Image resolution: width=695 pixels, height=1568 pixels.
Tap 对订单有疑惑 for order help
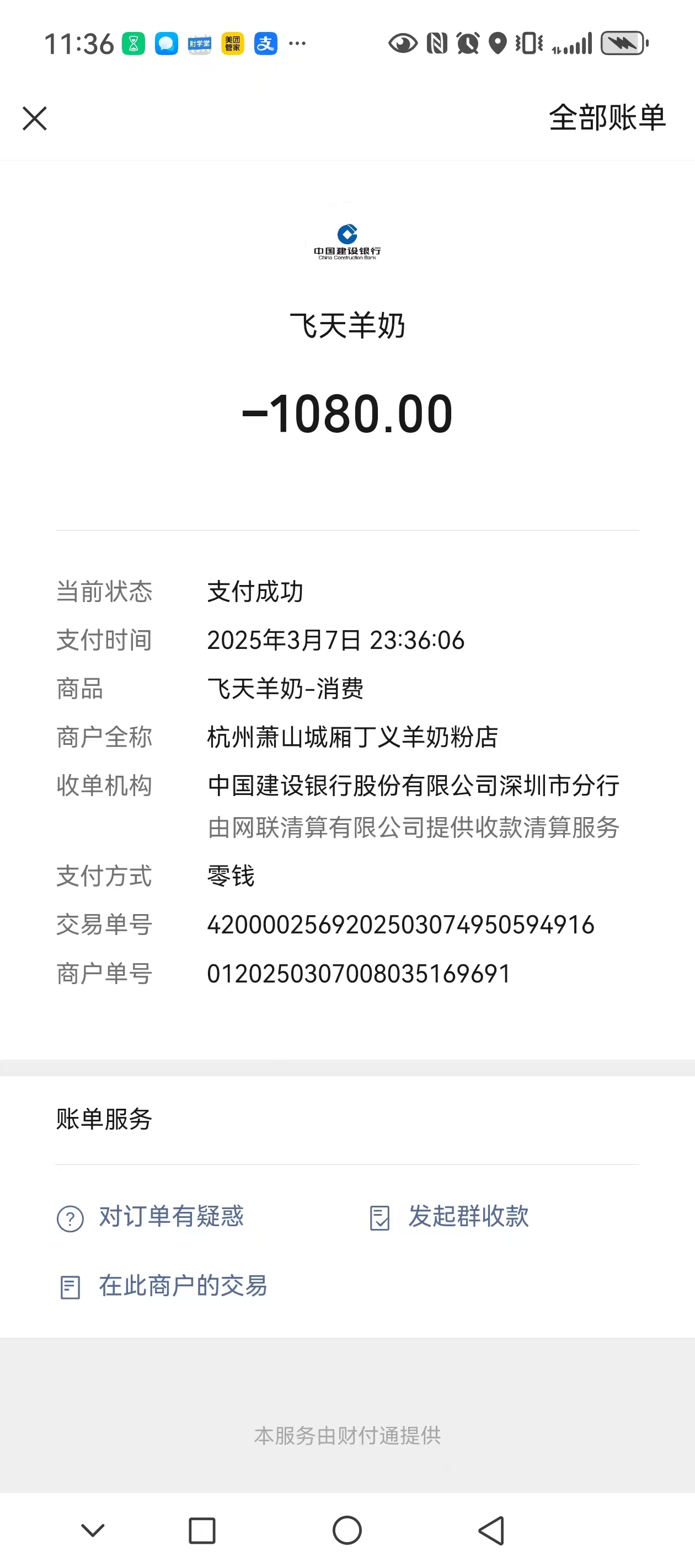tap(151, 1217)
